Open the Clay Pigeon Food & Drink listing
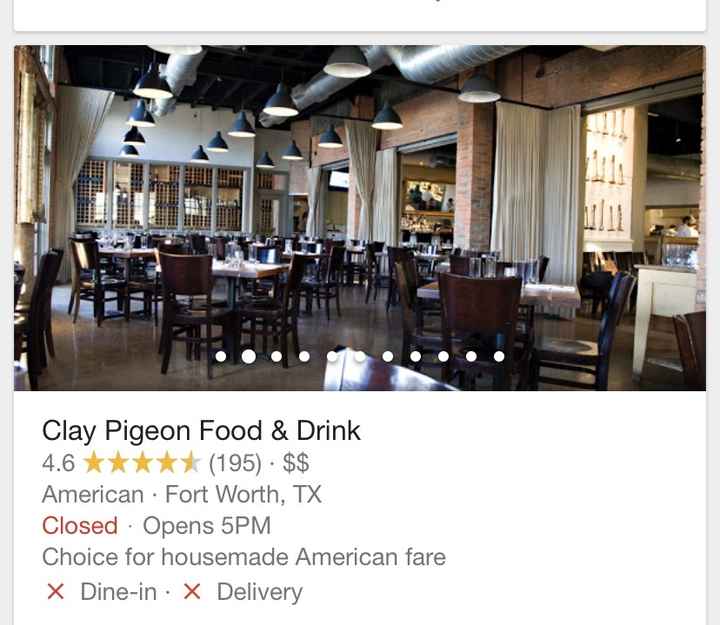Image resolution: width=720 pixels, height=625 pixels. (201, 431)
